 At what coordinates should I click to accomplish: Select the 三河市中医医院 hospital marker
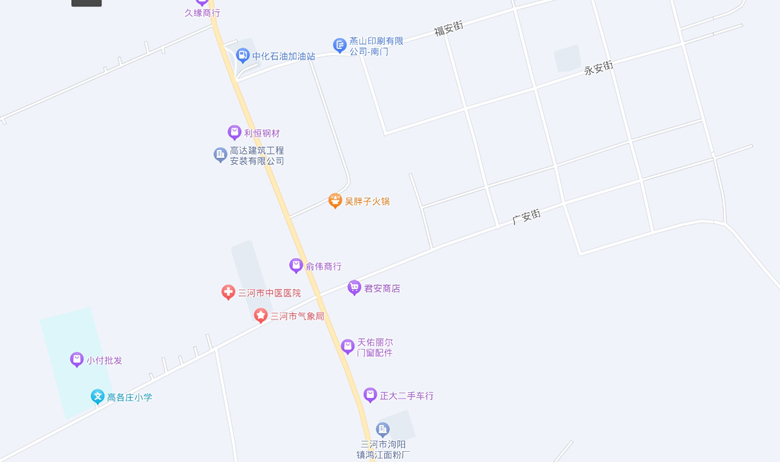pyautogui.click(x=229, y=293)
